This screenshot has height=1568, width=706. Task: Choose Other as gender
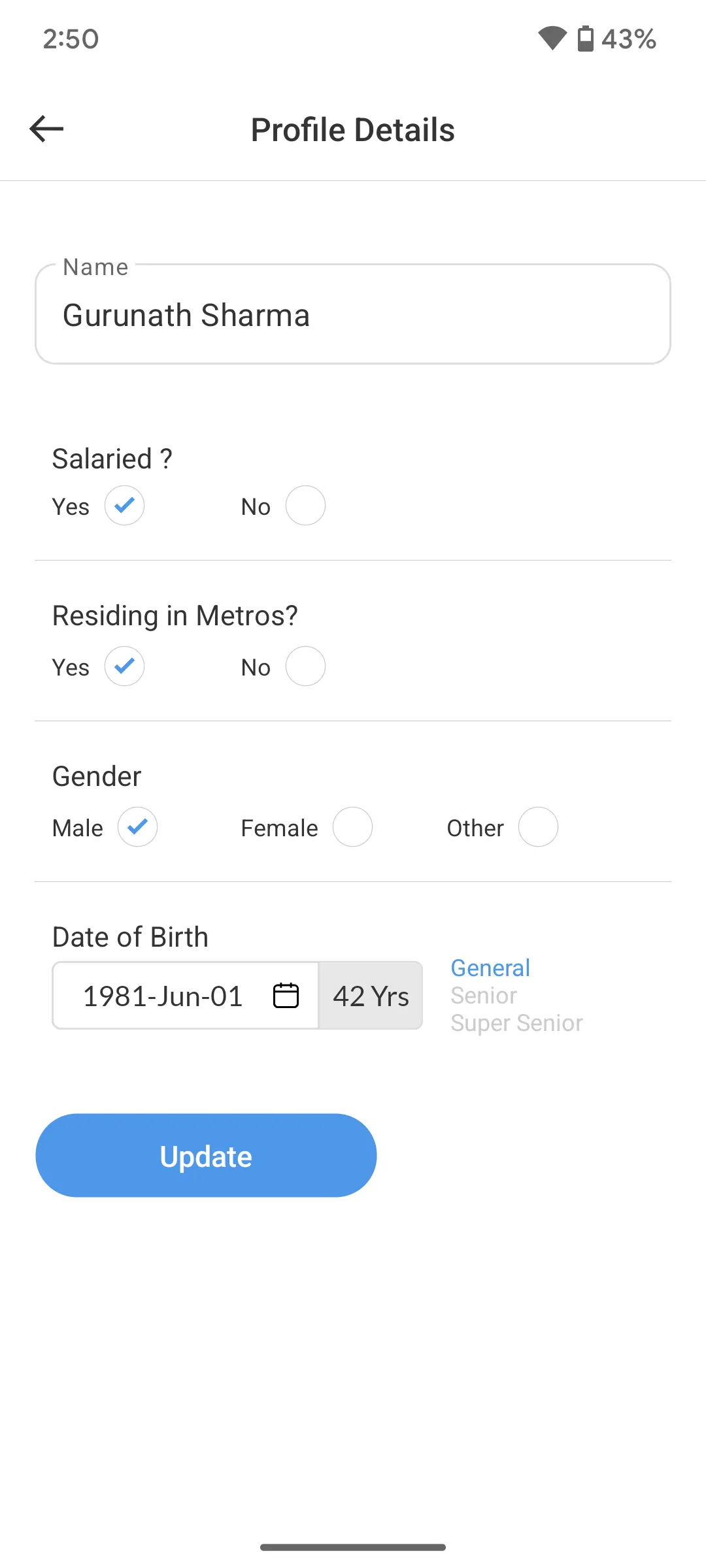point(537,827)
